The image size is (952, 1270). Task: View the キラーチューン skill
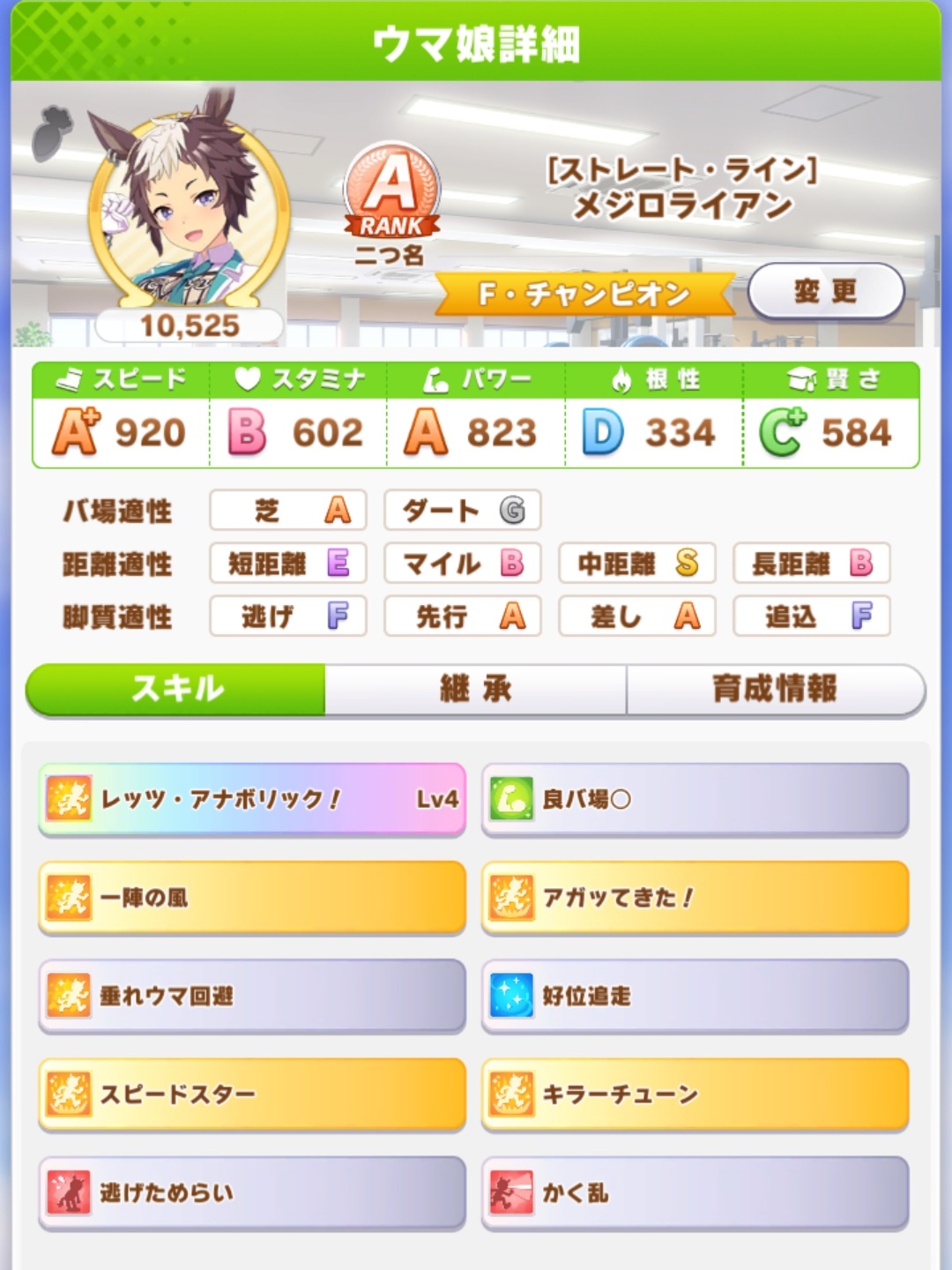coord(695,1094)
